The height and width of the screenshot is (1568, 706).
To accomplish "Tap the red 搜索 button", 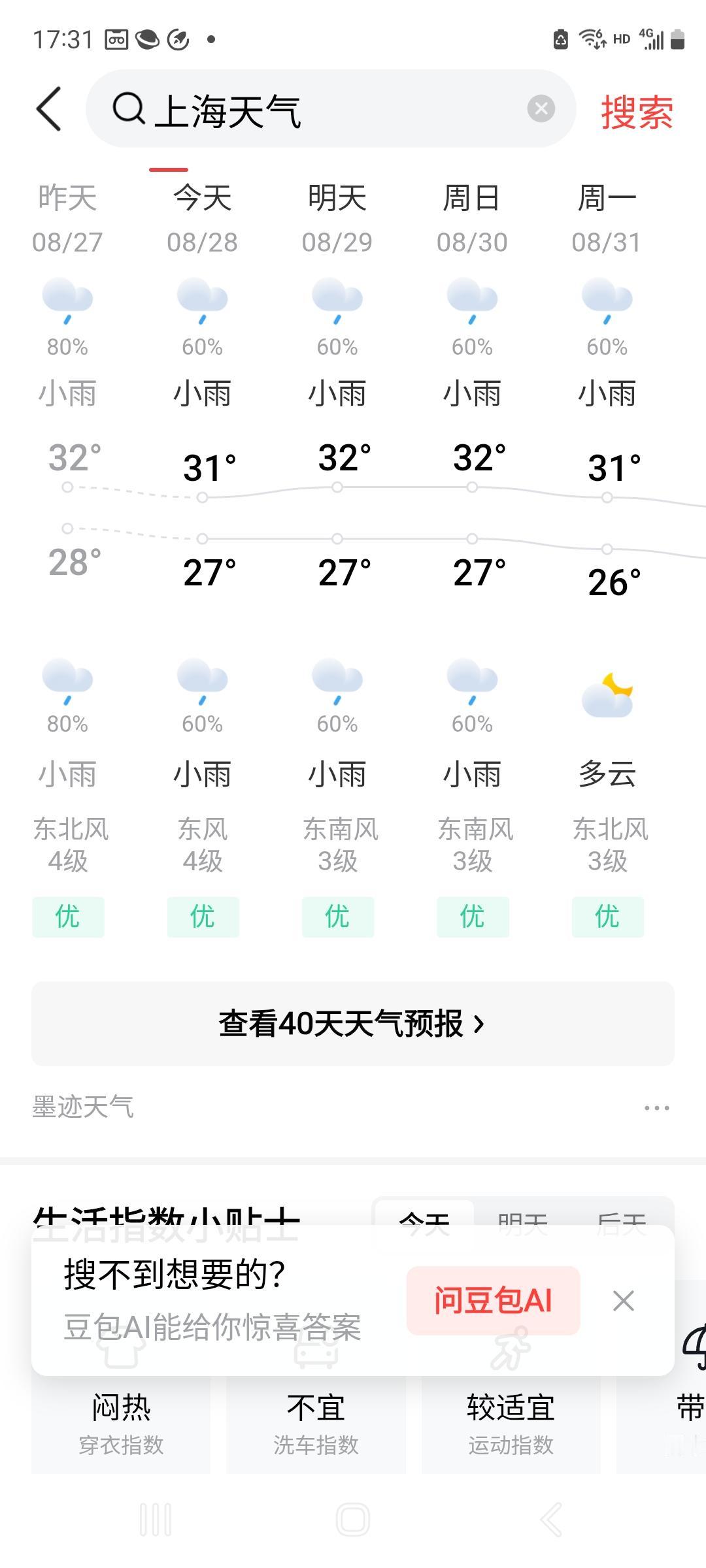I will [x=637, y=112].
